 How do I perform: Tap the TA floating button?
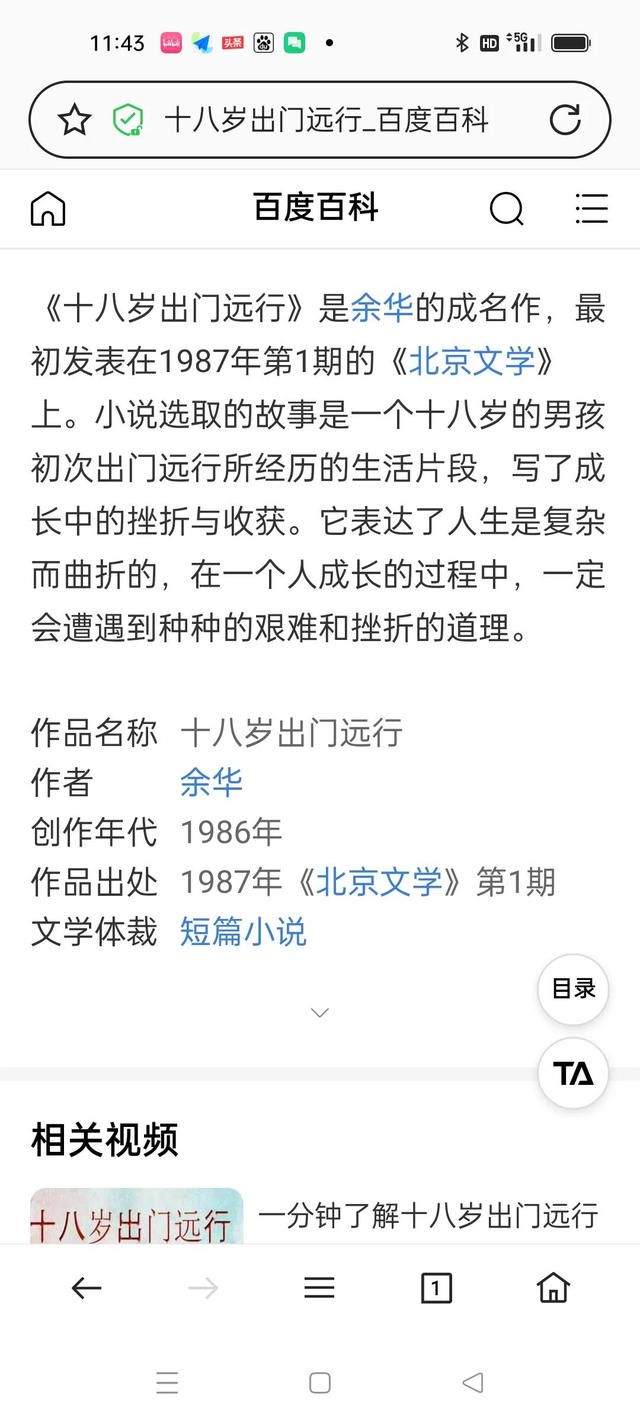(573, 1073)
